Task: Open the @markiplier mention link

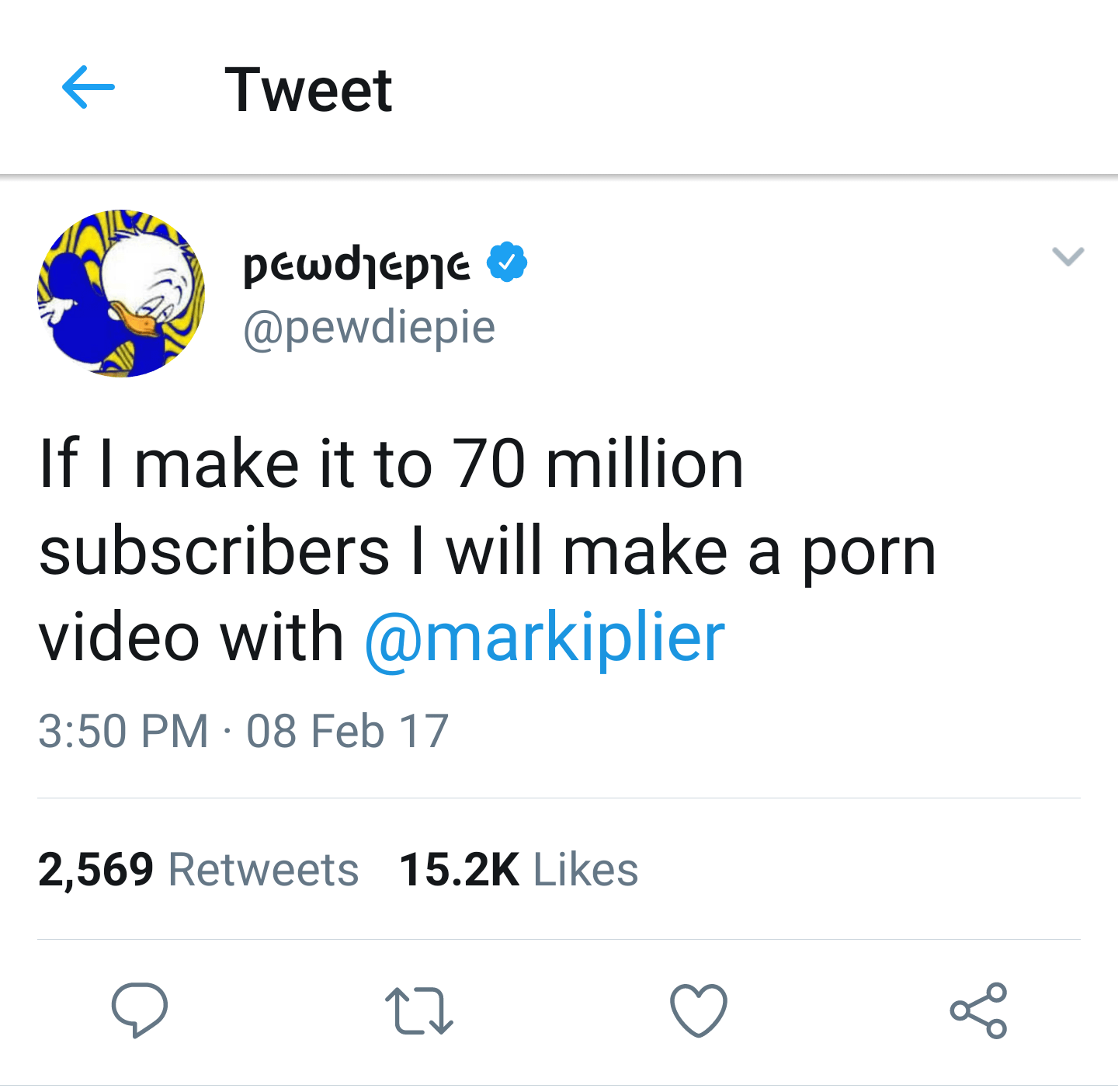Action: point(544,638)
